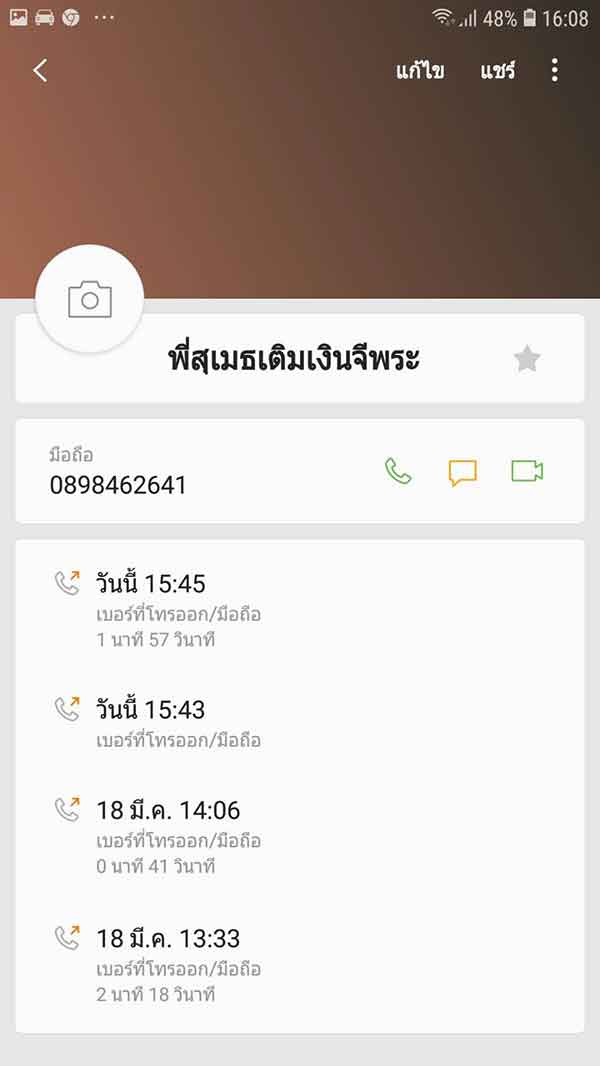Start a video call with this contact
Viewport: 600px width, 1066px height.
(527, 471)
